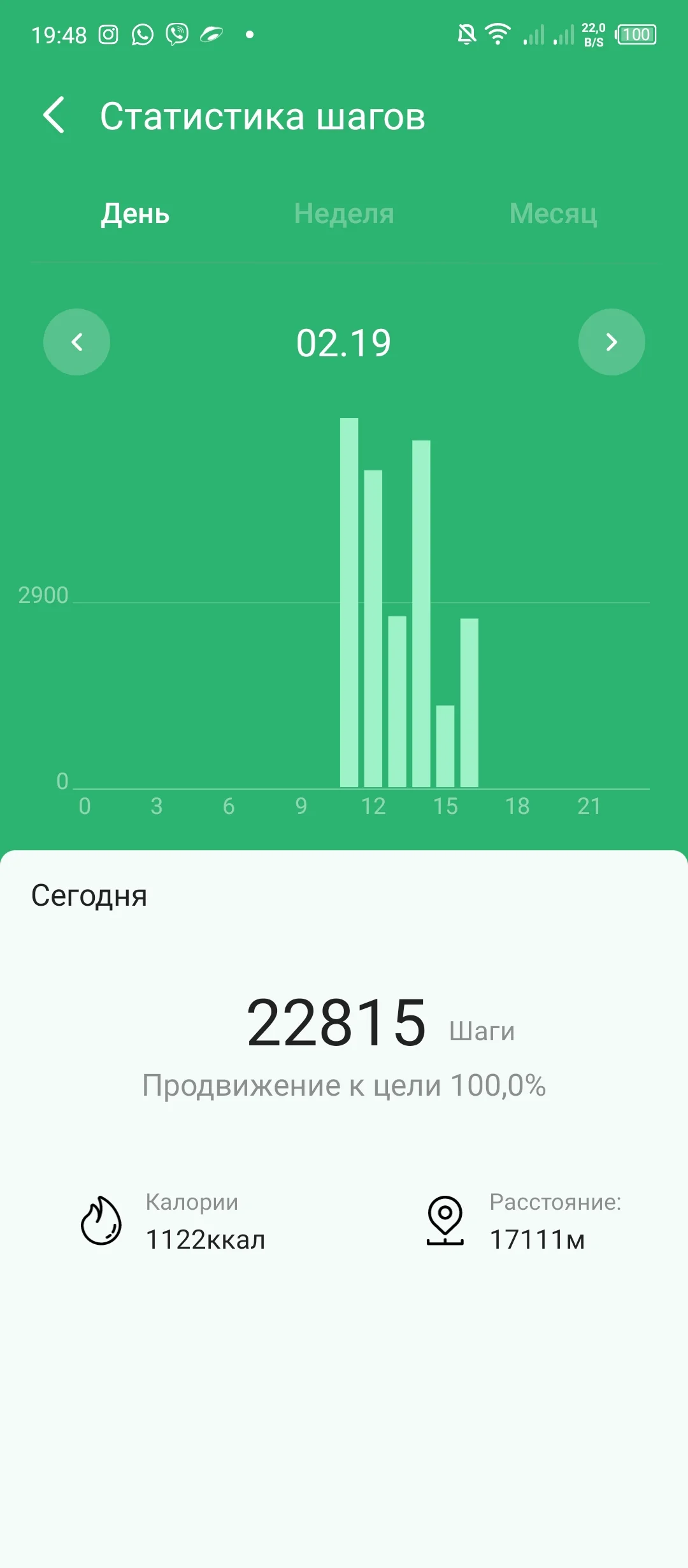This screenshot has height=1568, width=688.
Task: Advance to next day with right chevron
Action: point(611,342)
